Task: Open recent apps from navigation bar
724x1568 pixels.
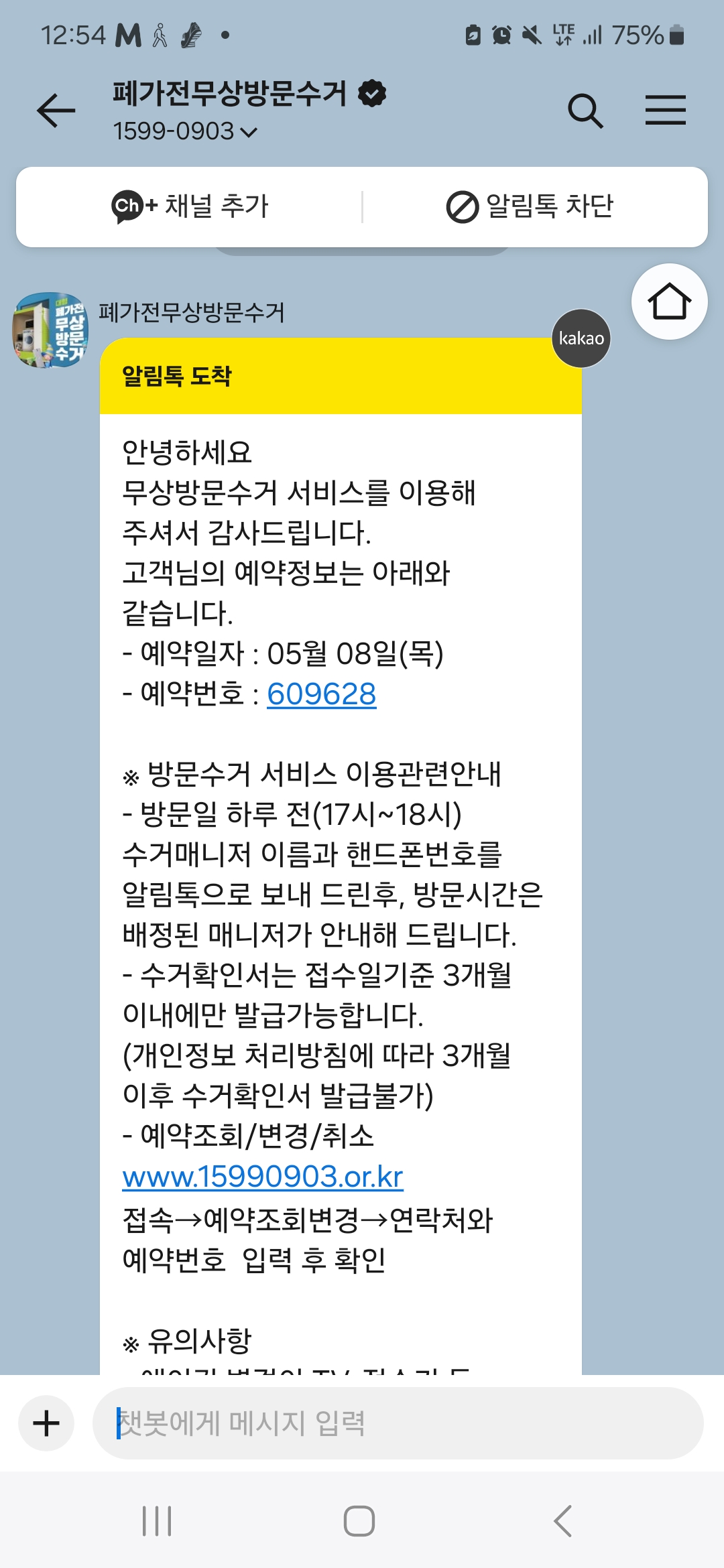Action: [157, 1521]
